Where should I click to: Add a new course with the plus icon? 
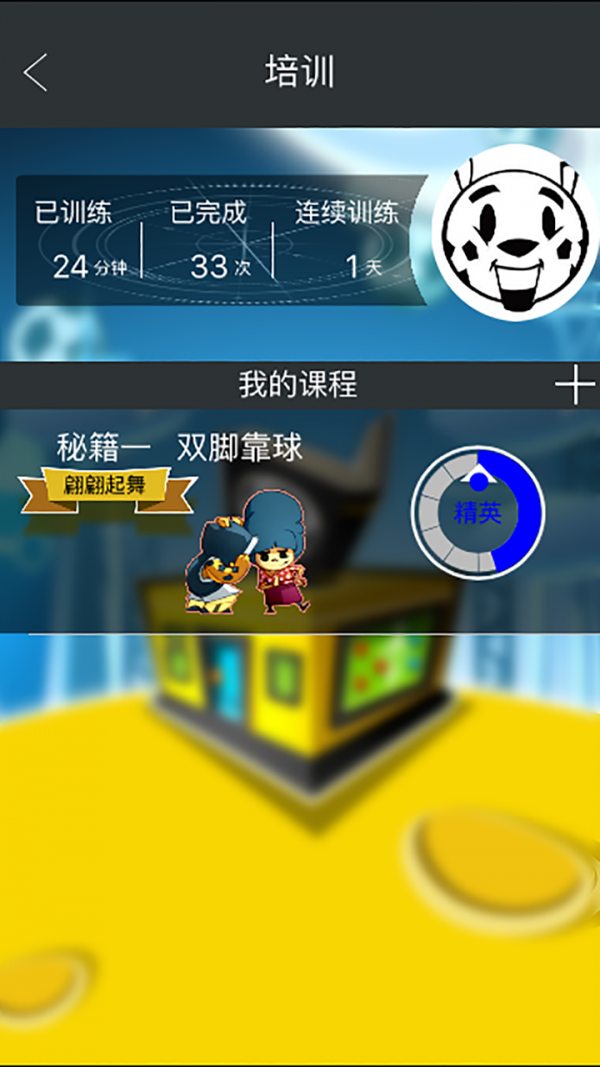tap(574, 385)
